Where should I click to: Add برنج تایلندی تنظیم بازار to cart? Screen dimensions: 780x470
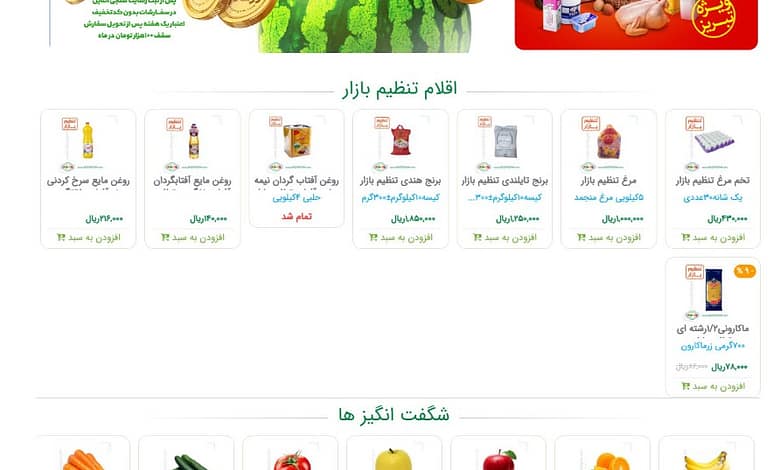(x=505, y=237)
